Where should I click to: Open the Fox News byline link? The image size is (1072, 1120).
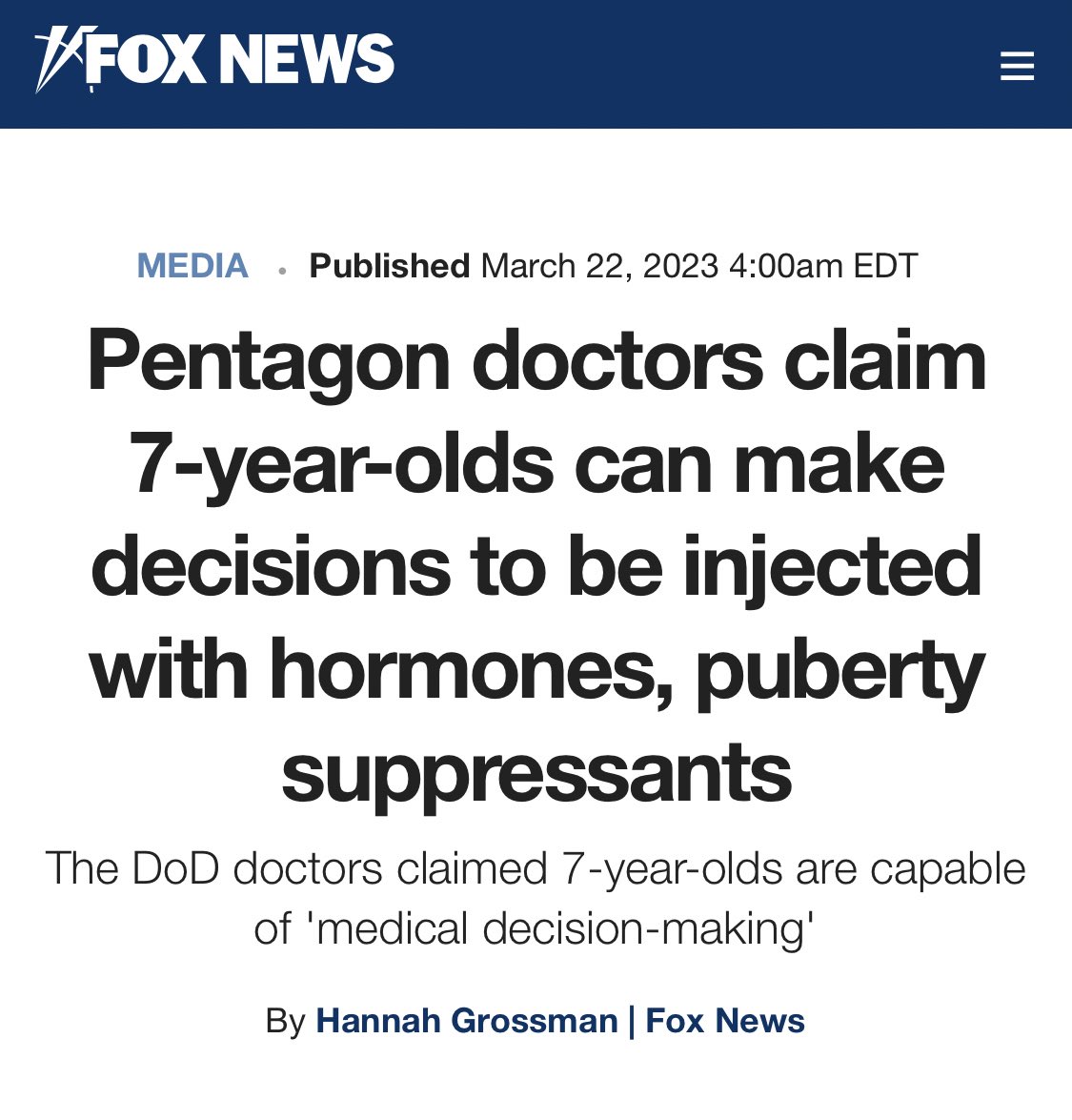[x=725, y=1021]
